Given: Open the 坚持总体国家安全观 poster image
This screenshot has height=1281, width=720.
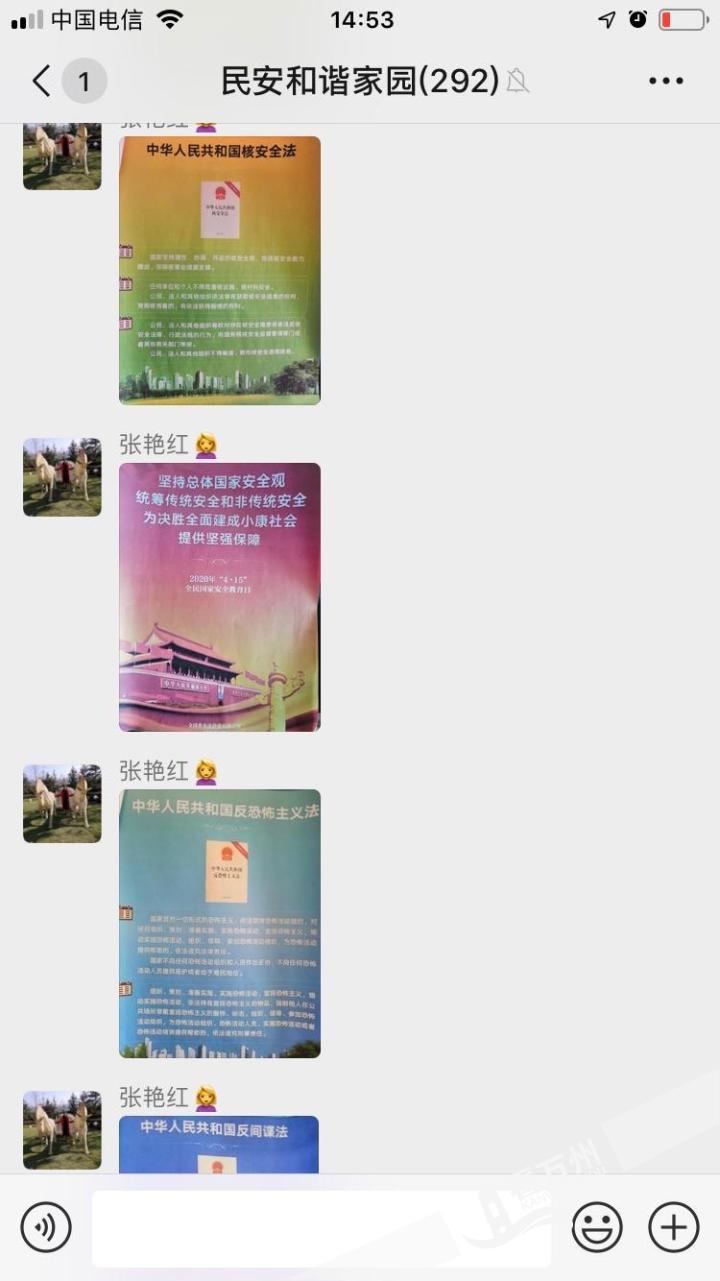Looking at the screenshot, I should point(220,597).
